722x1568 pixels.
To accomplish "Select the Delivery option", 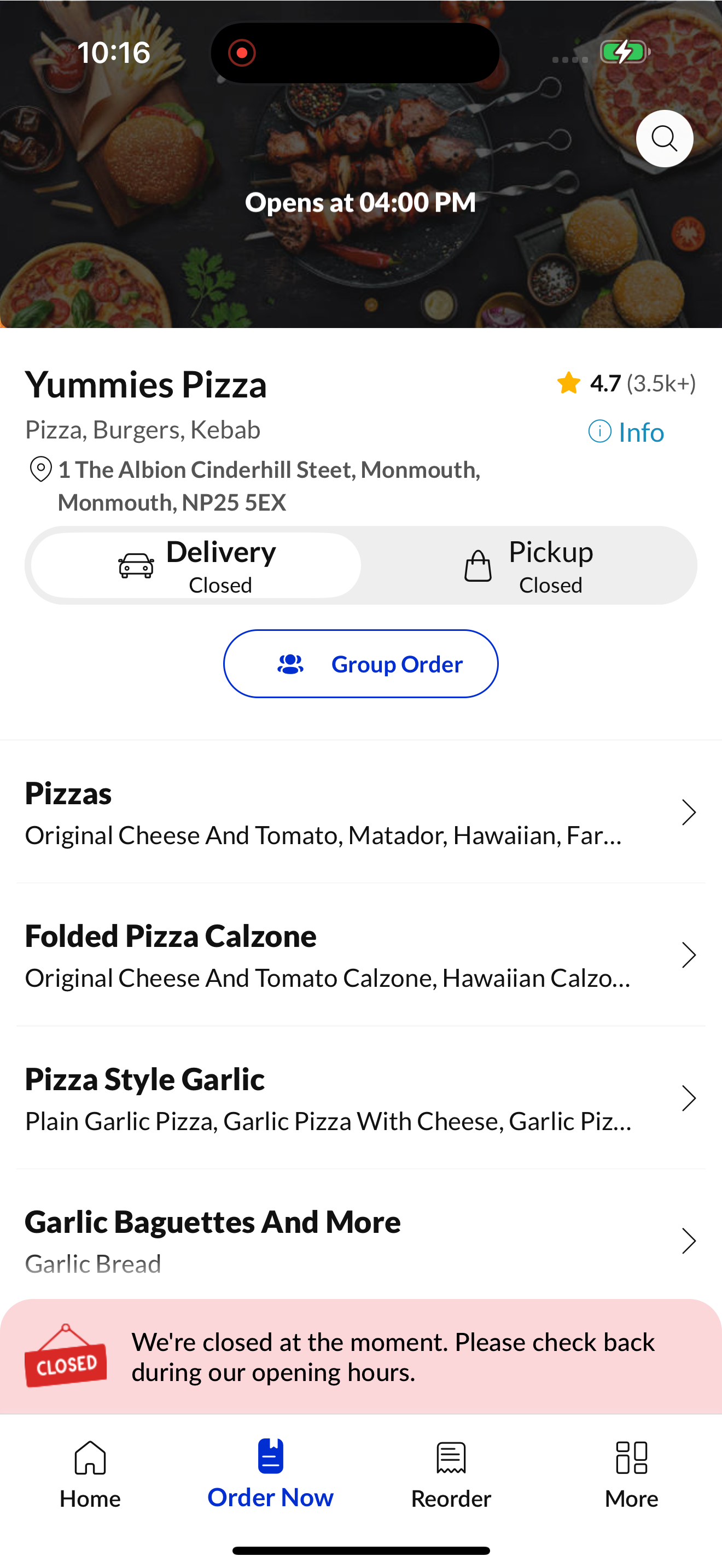I will (196, 565).
